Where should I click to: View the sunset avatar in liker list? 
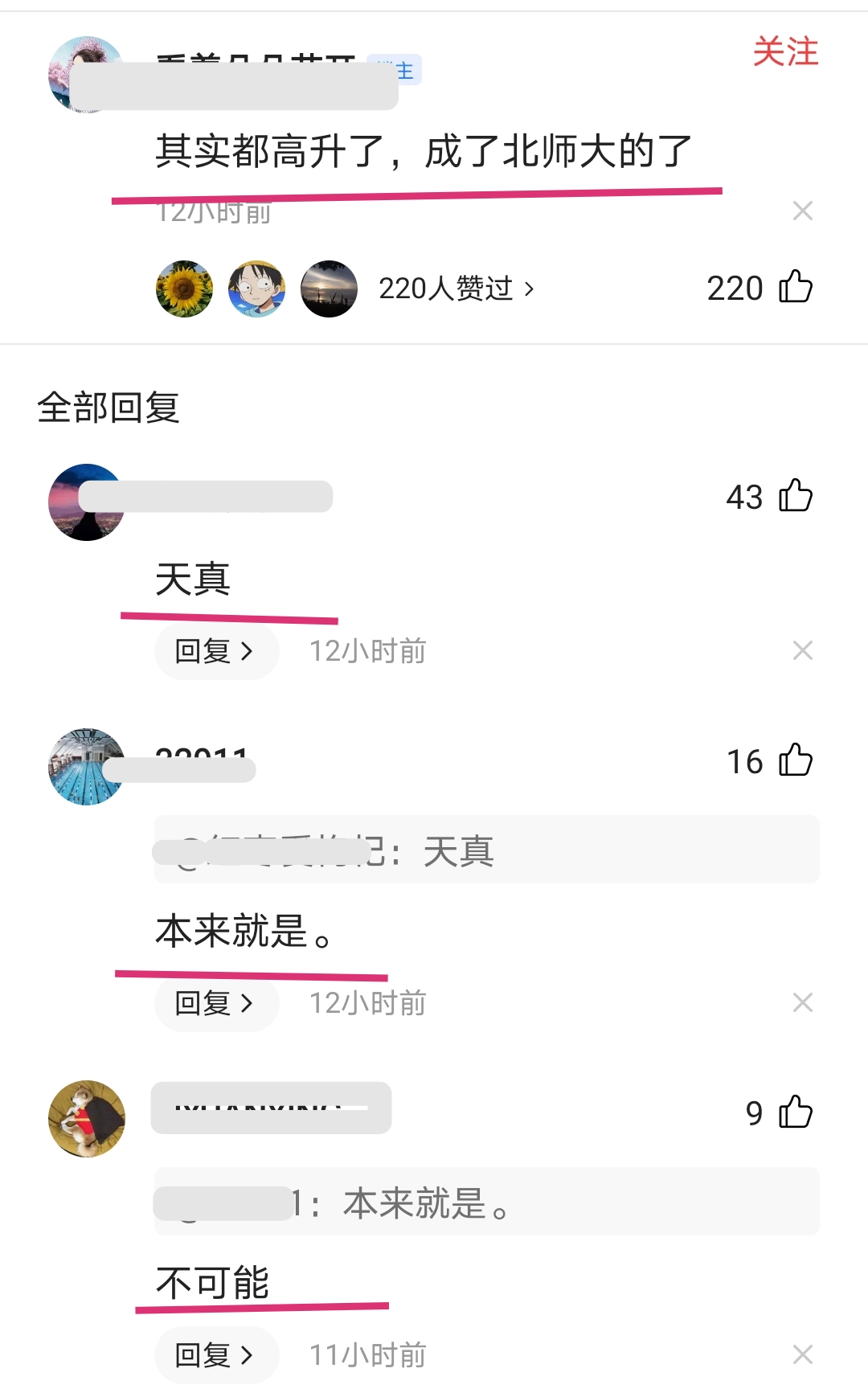click(328, 289)
